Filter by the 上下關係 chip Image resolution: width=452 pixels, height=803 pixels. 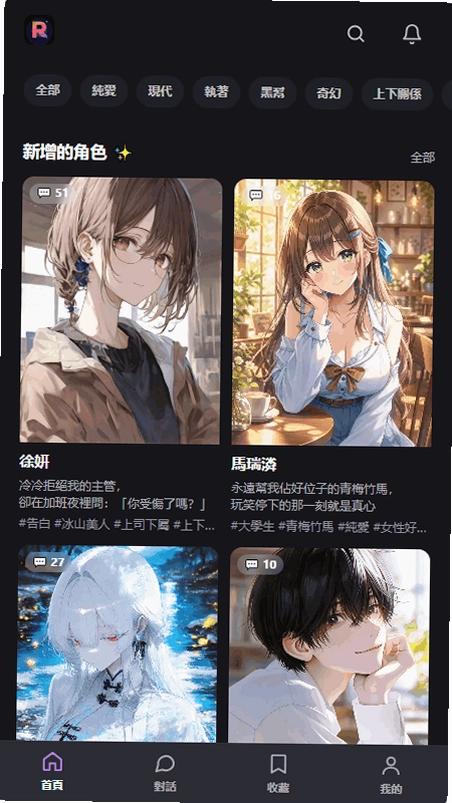[397, 94]
